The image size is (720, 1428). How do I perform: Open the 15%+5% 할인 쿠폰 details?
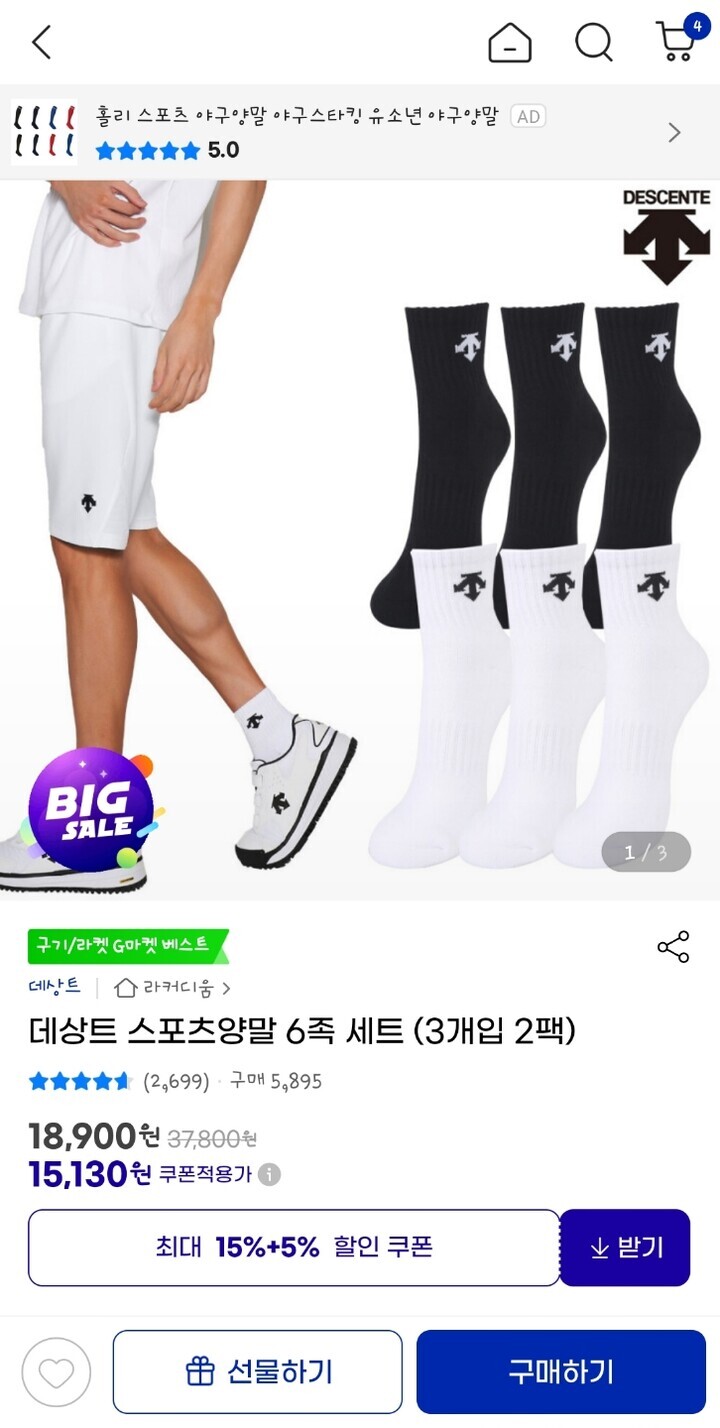294,1247
